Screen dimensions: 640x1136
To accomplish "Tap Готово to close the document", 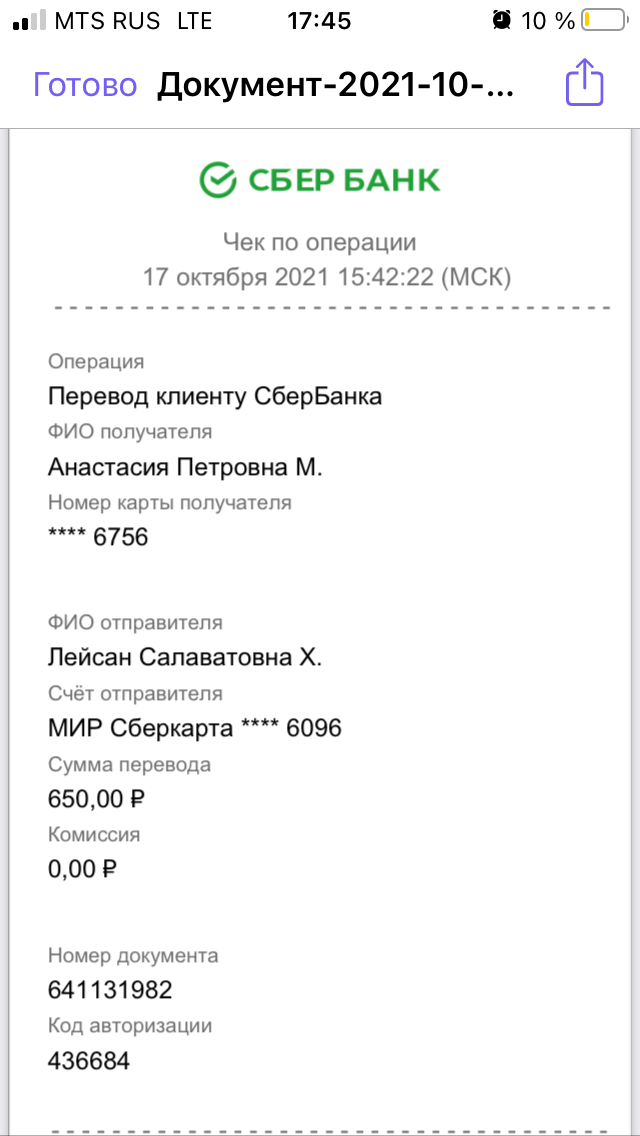I will [x=85, y=85].
